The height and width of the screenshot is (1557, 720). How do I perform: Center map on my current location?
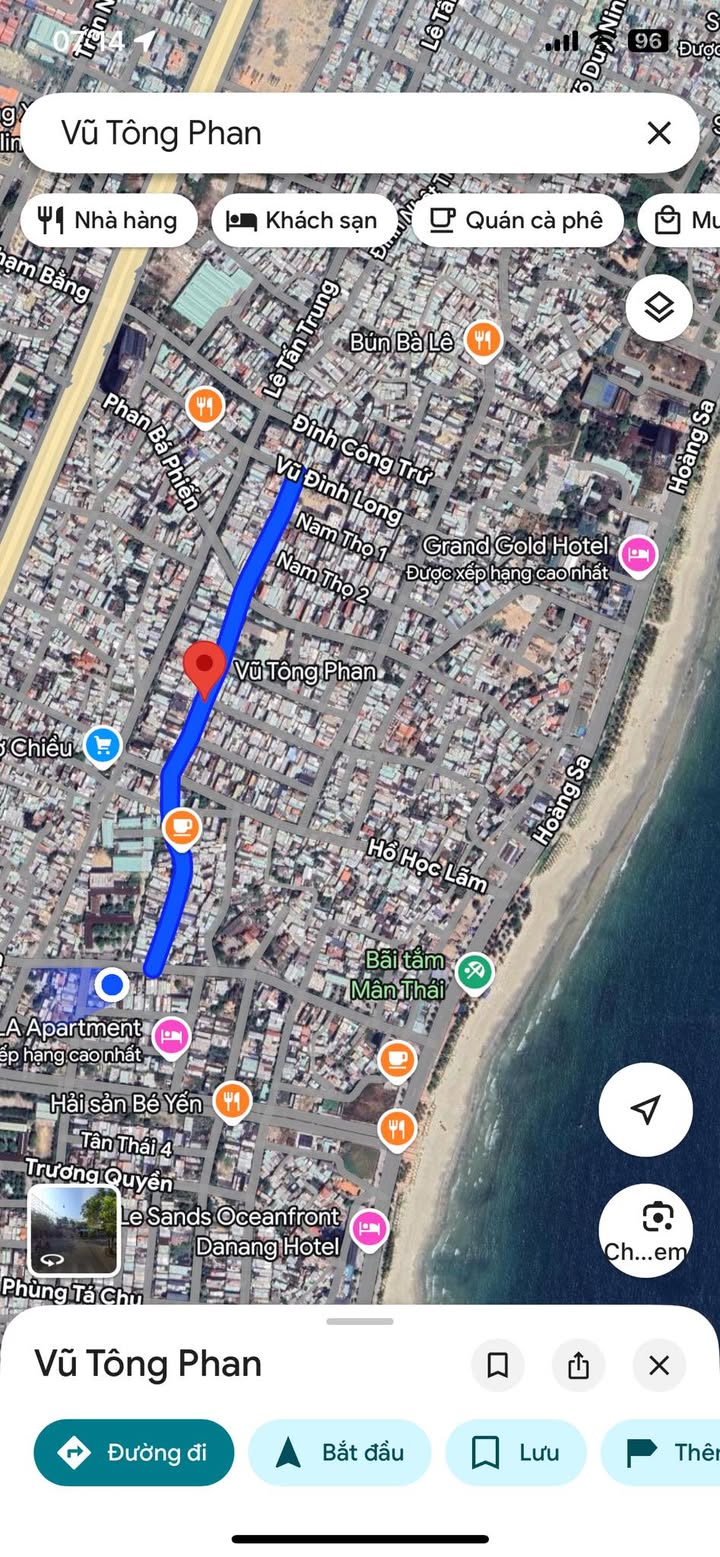(x=645, y=1109)
